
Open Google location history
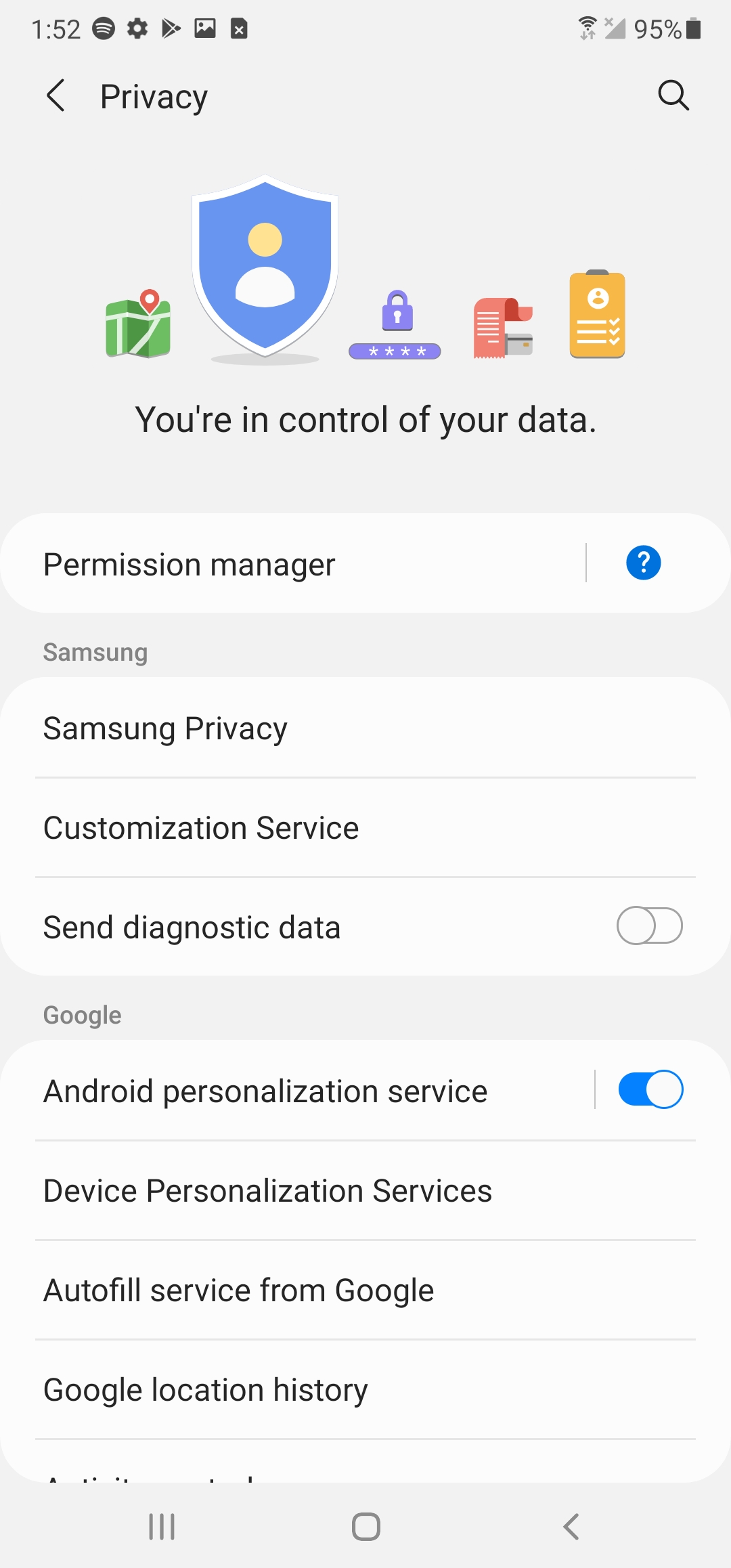click(x=365, y=1390)
